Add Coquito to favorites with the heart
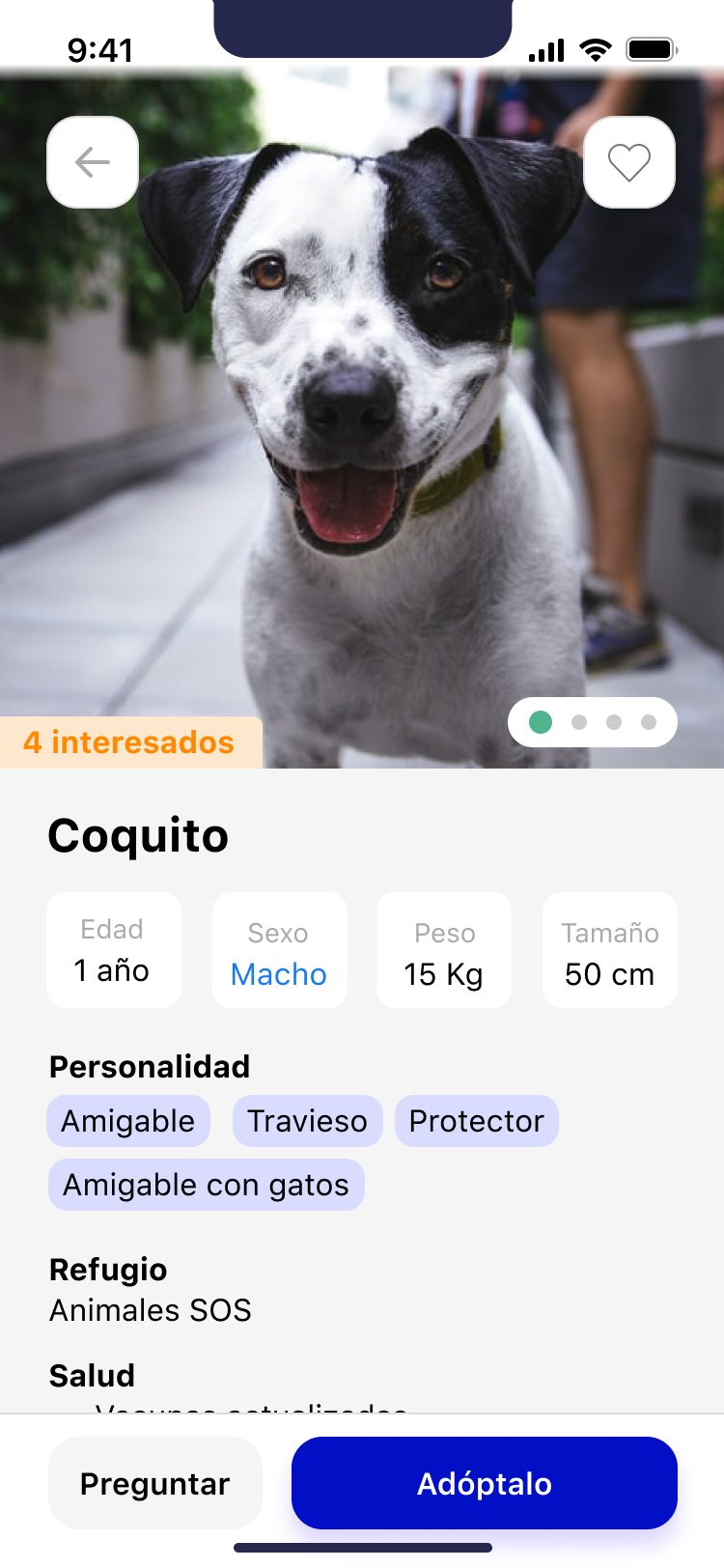The height and width of the screenshot is (1568, 724). pos(629,162)
